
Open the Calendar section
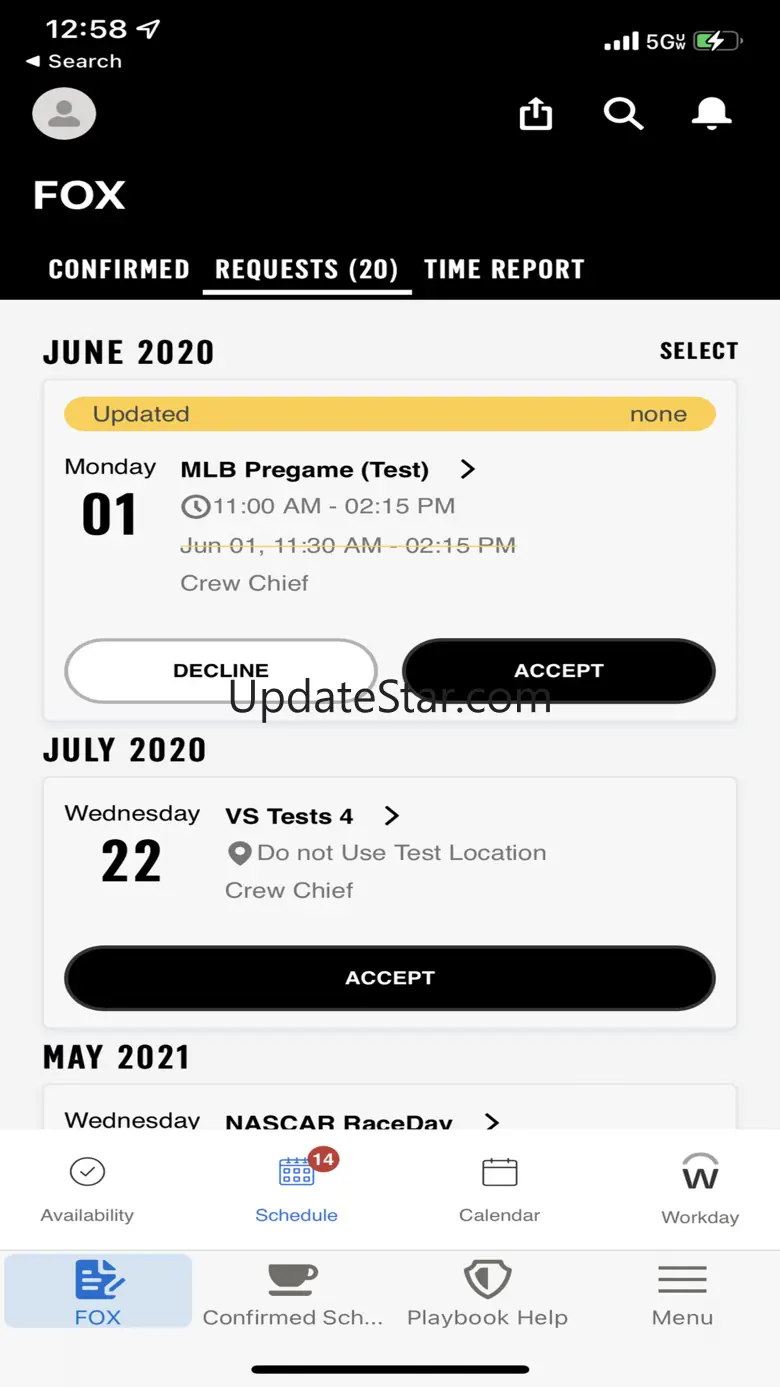click(499, 1188)
